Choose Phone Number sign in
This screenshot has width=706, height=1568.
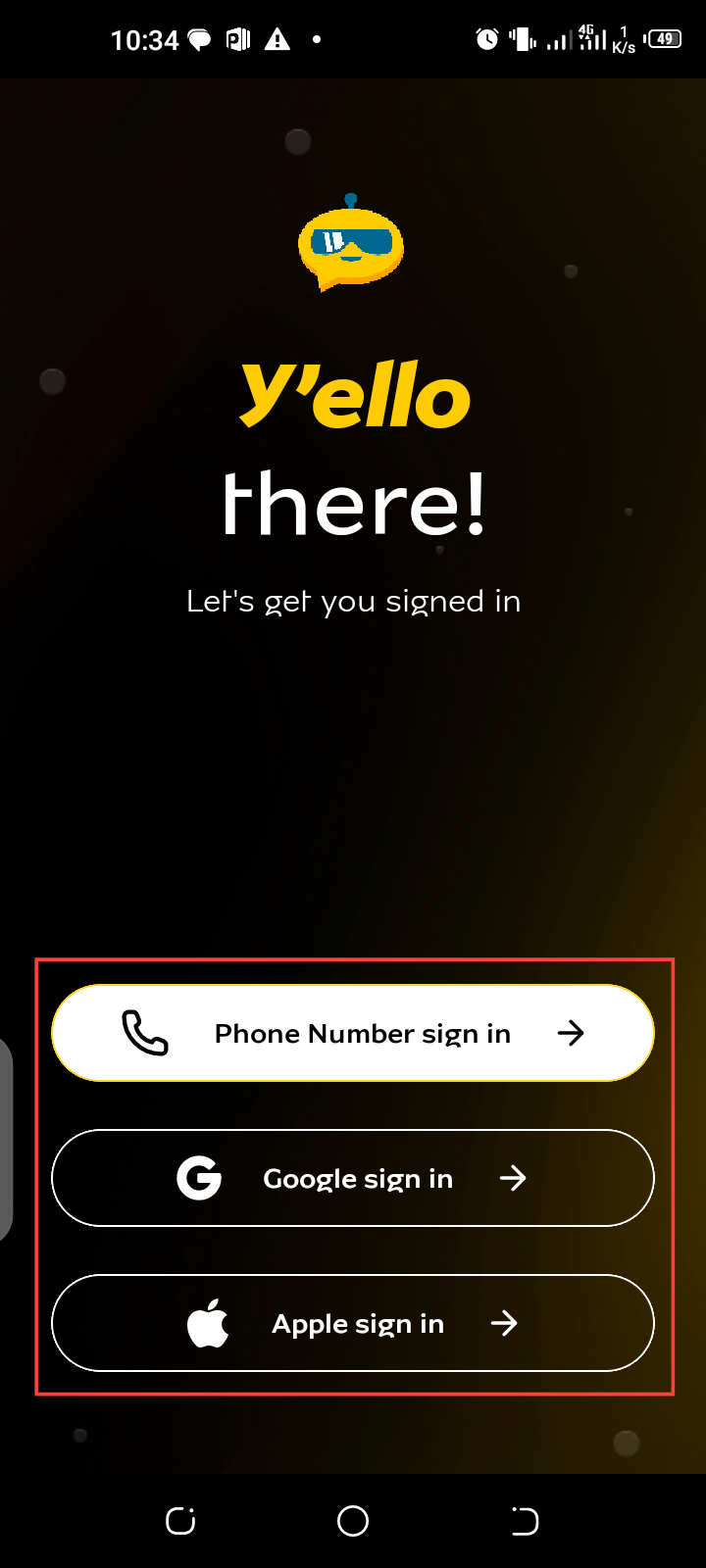[353, 1033]
